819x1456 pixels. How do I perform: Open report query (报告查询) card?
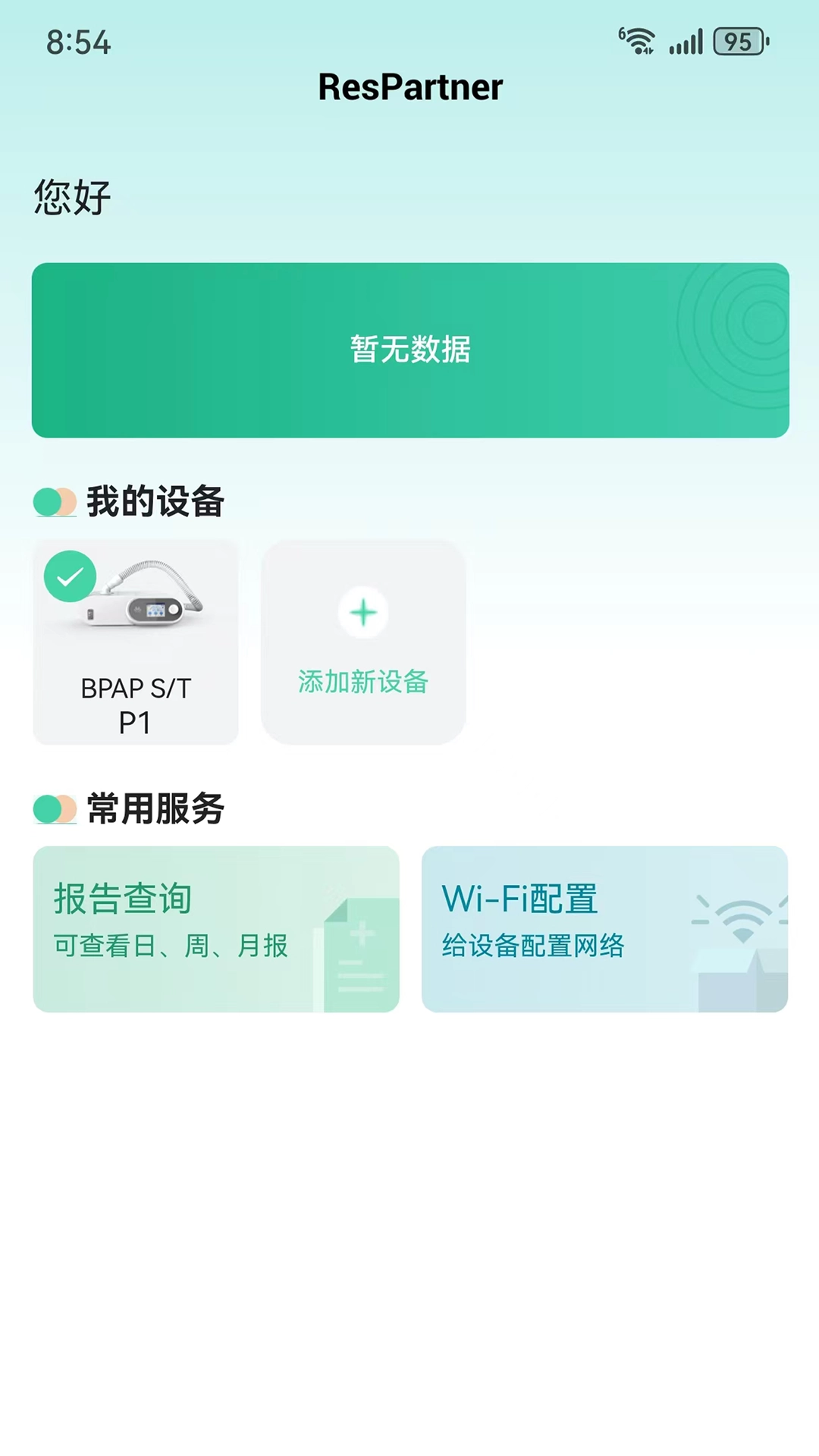click(216, 929)
